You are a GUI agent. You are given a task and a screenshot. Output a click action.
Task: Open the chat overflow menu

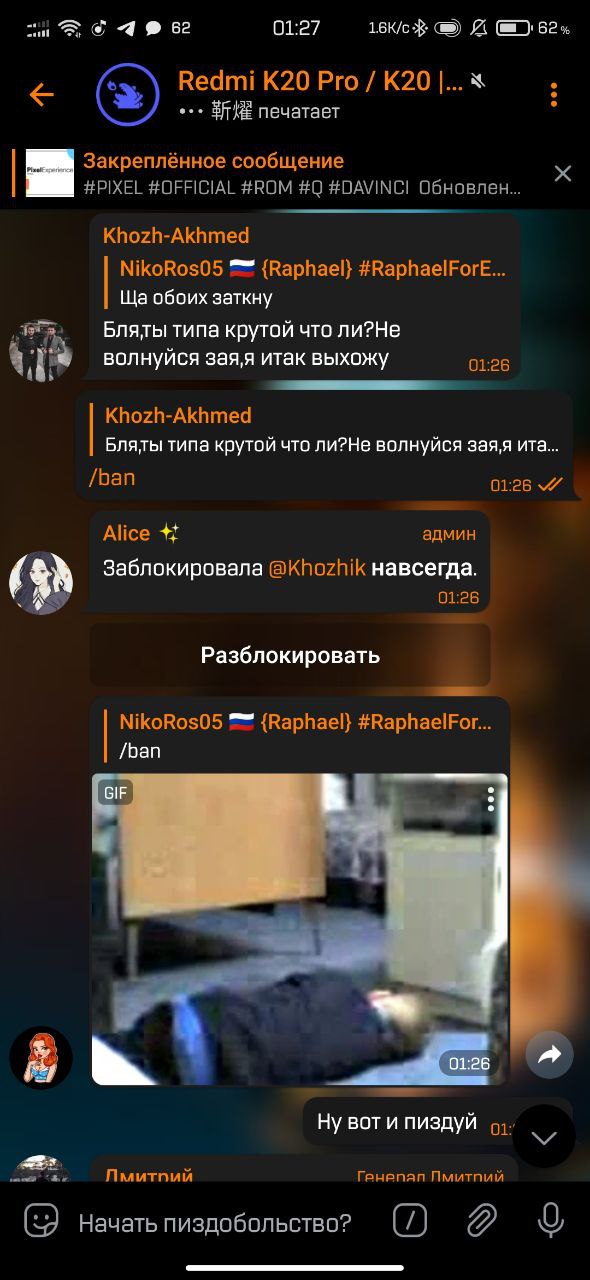pos(553,95)
